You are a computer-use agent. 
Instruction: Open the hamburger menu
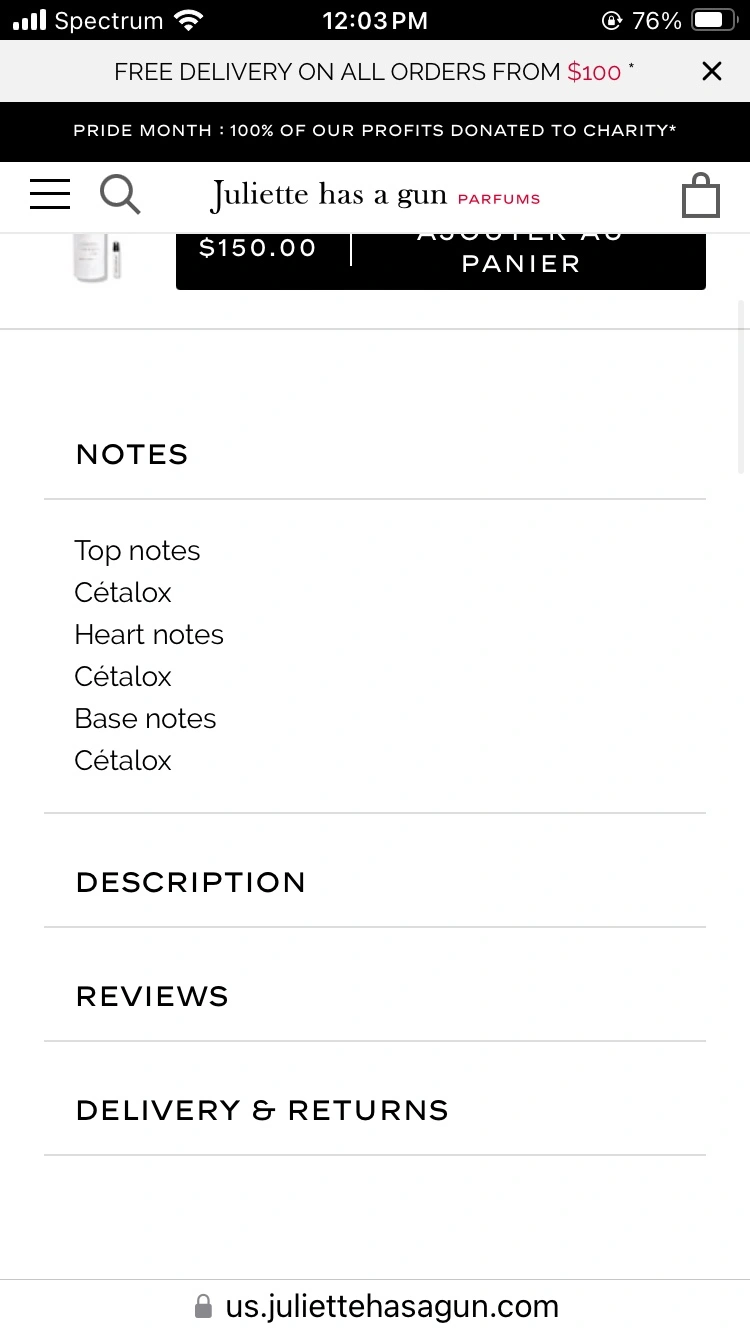coord(50,194)
